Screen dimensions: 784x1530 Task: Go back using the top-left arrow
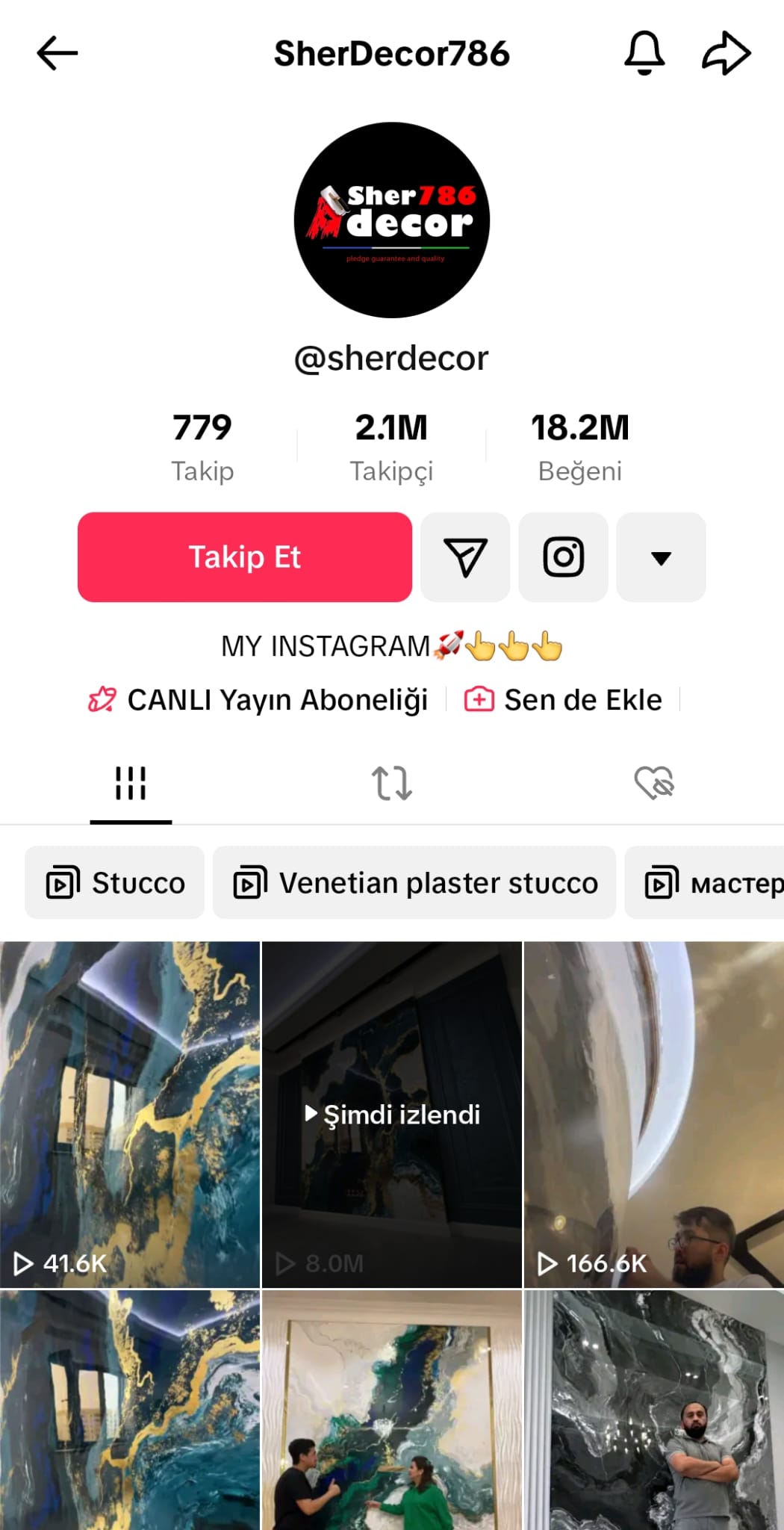click(x=57, y=53)
